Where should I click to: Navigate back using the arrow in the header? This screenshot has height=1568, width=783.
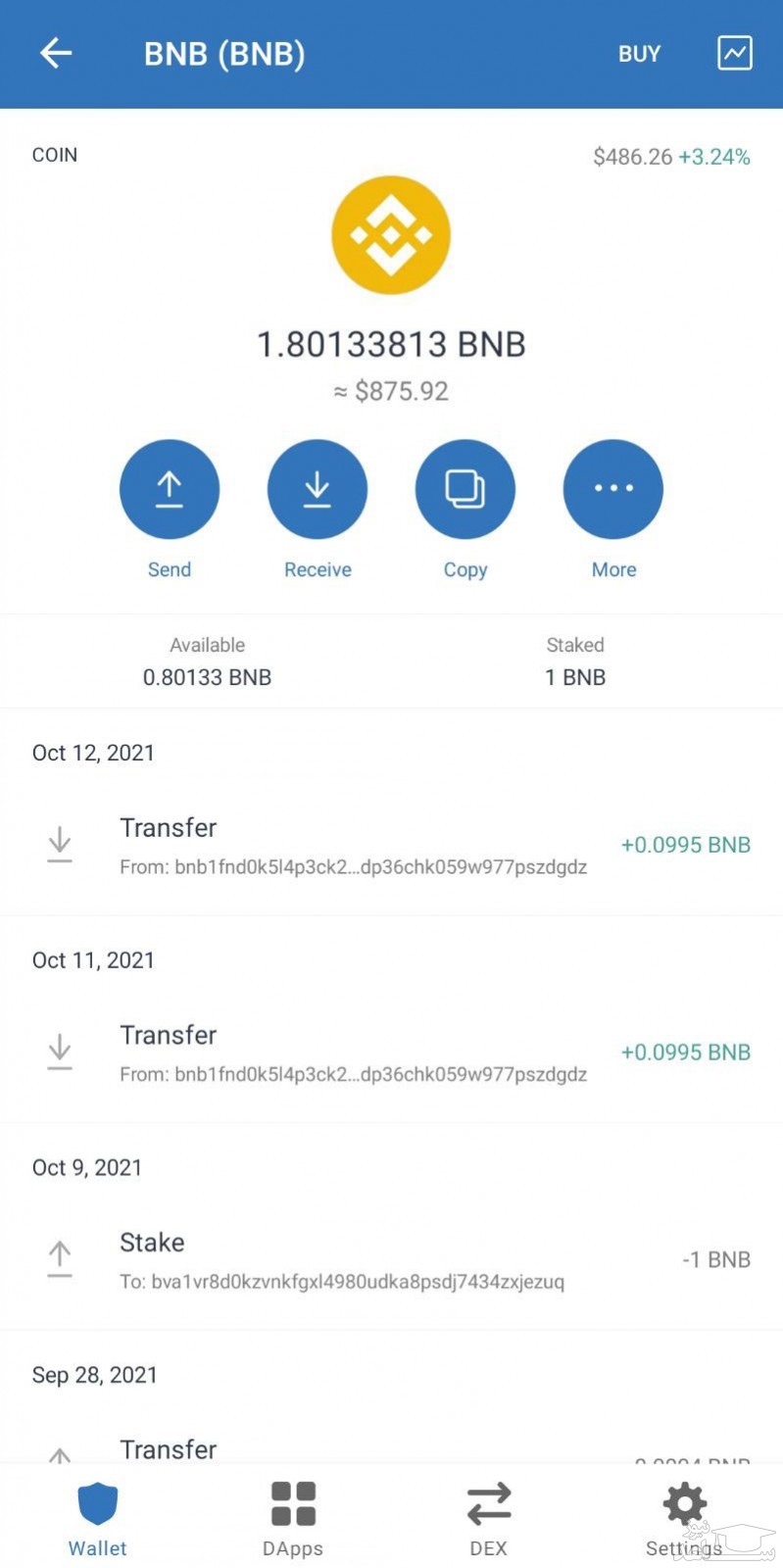click(x=55, y=54)
